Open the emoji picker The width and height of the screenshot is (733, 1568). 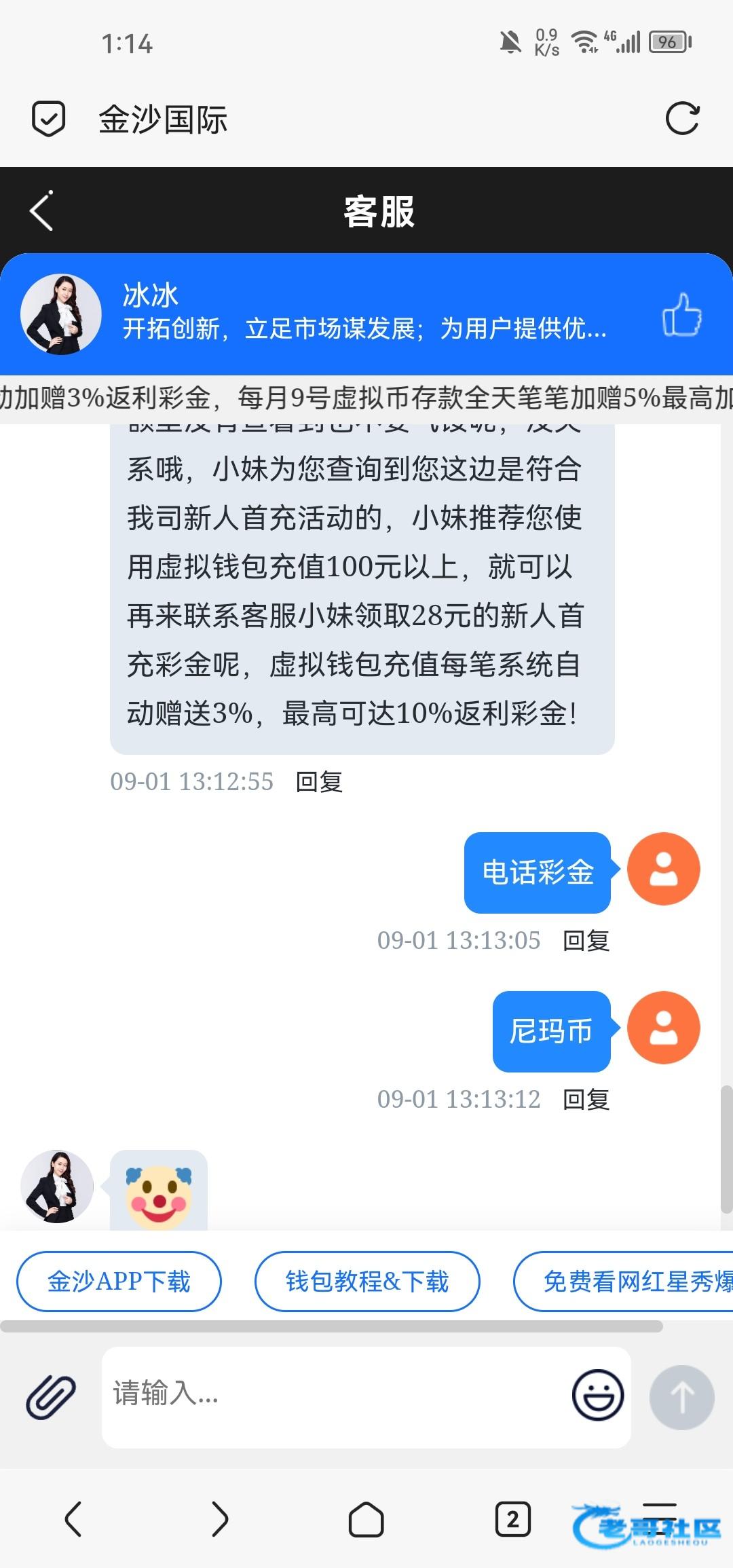[x=598, y=1396]
